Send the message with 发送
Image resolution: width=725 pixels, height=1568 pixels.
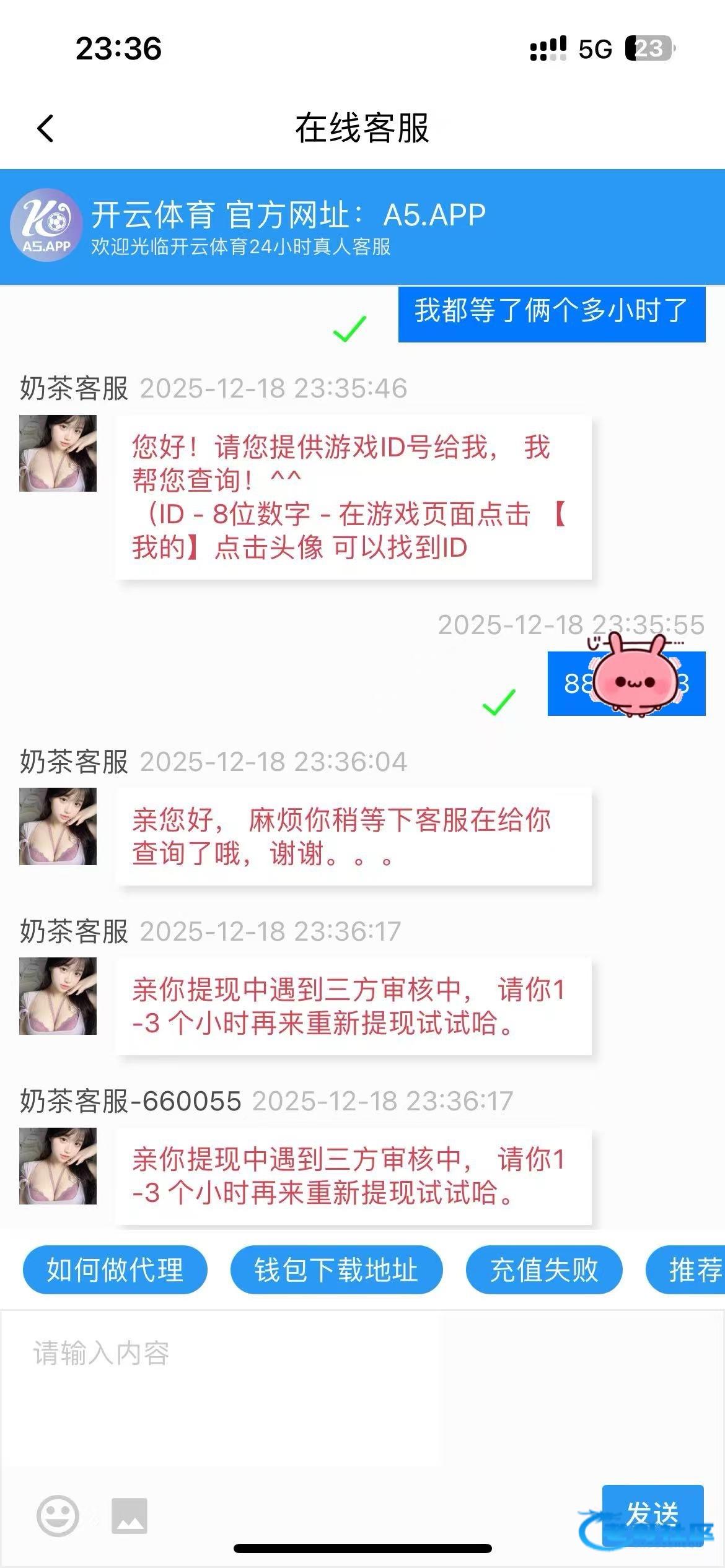click(652, 1514)
